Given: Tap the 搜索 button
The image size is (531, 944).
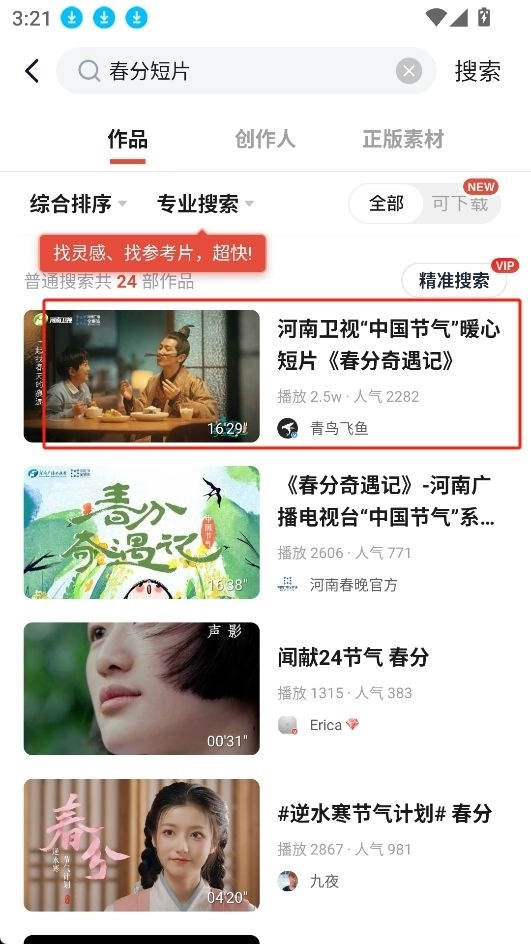Looking at the screenshot, I should tap(477, 71).
